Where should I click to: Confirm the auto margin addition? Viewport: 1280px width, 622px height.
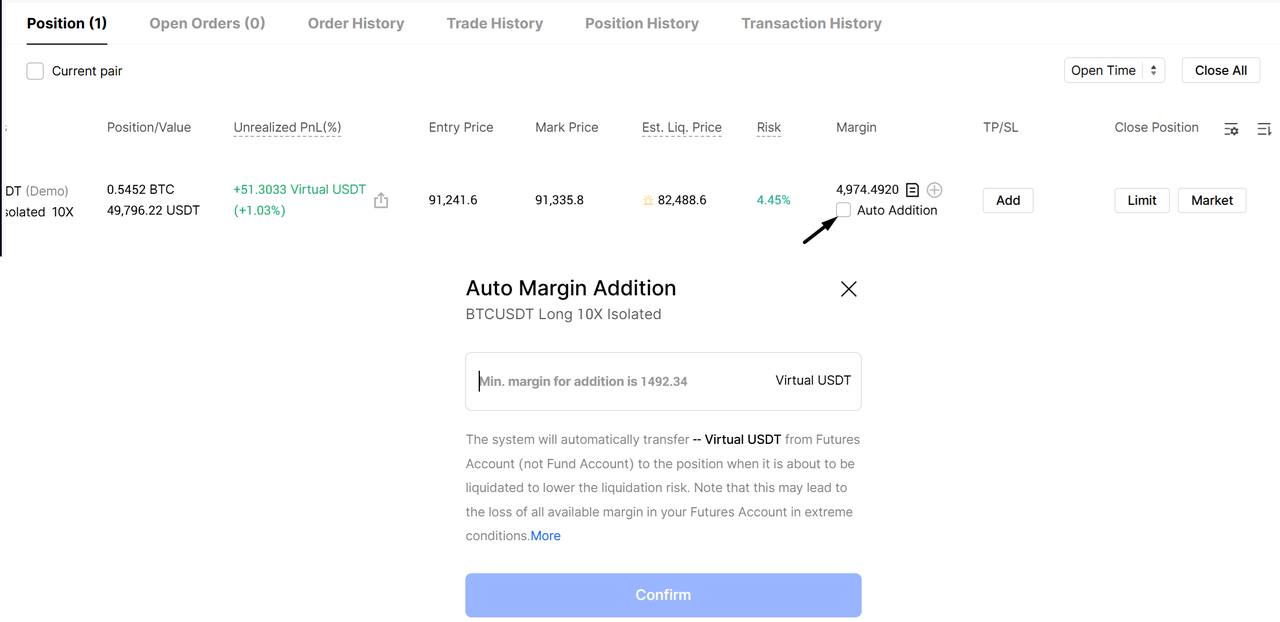[663, 595]
